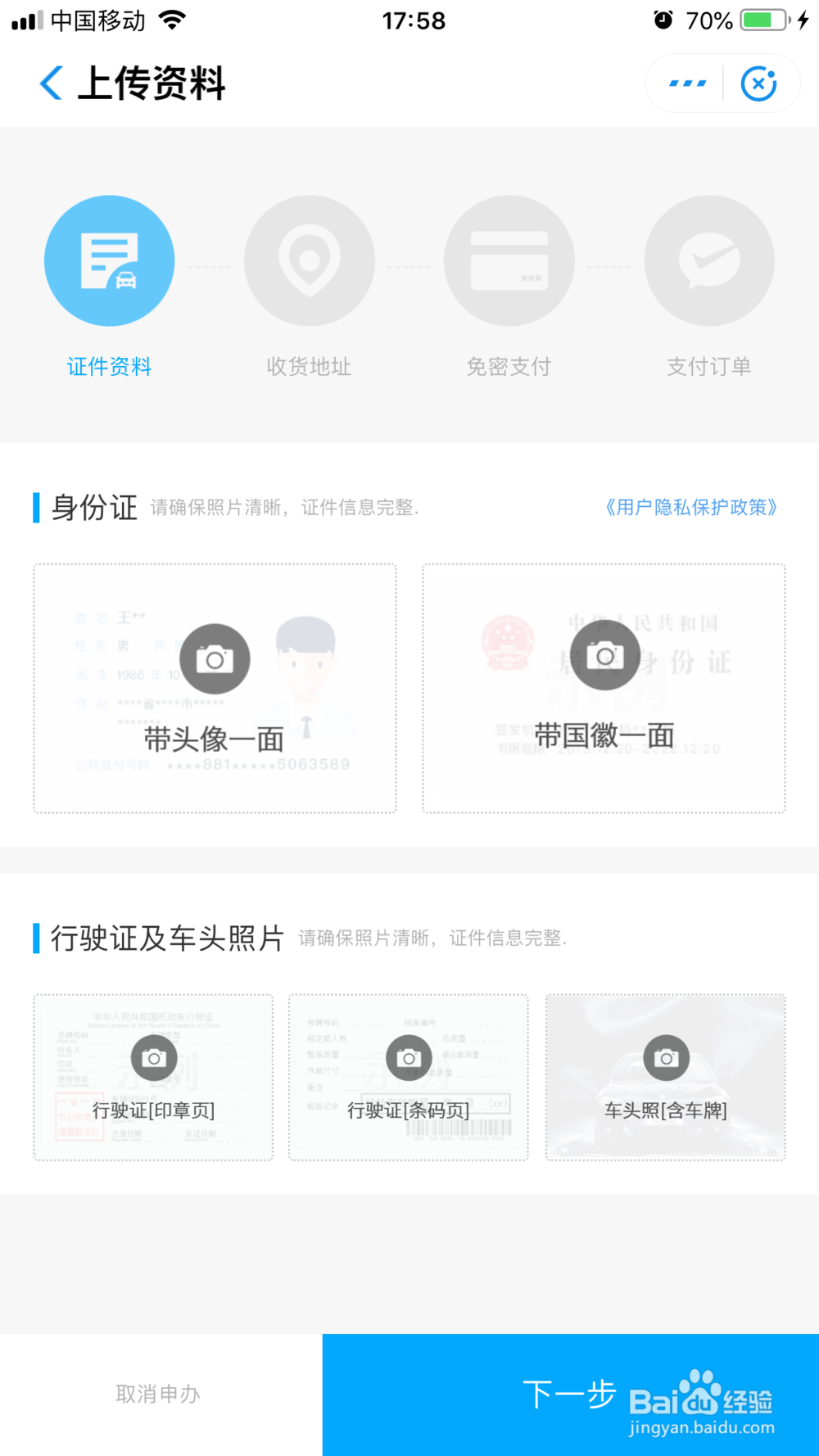This screenshot has height=1456, width=819.
Task: Open the 《用户隐私保护政策》 privacy policy
Action: click(x=690, y=508)
